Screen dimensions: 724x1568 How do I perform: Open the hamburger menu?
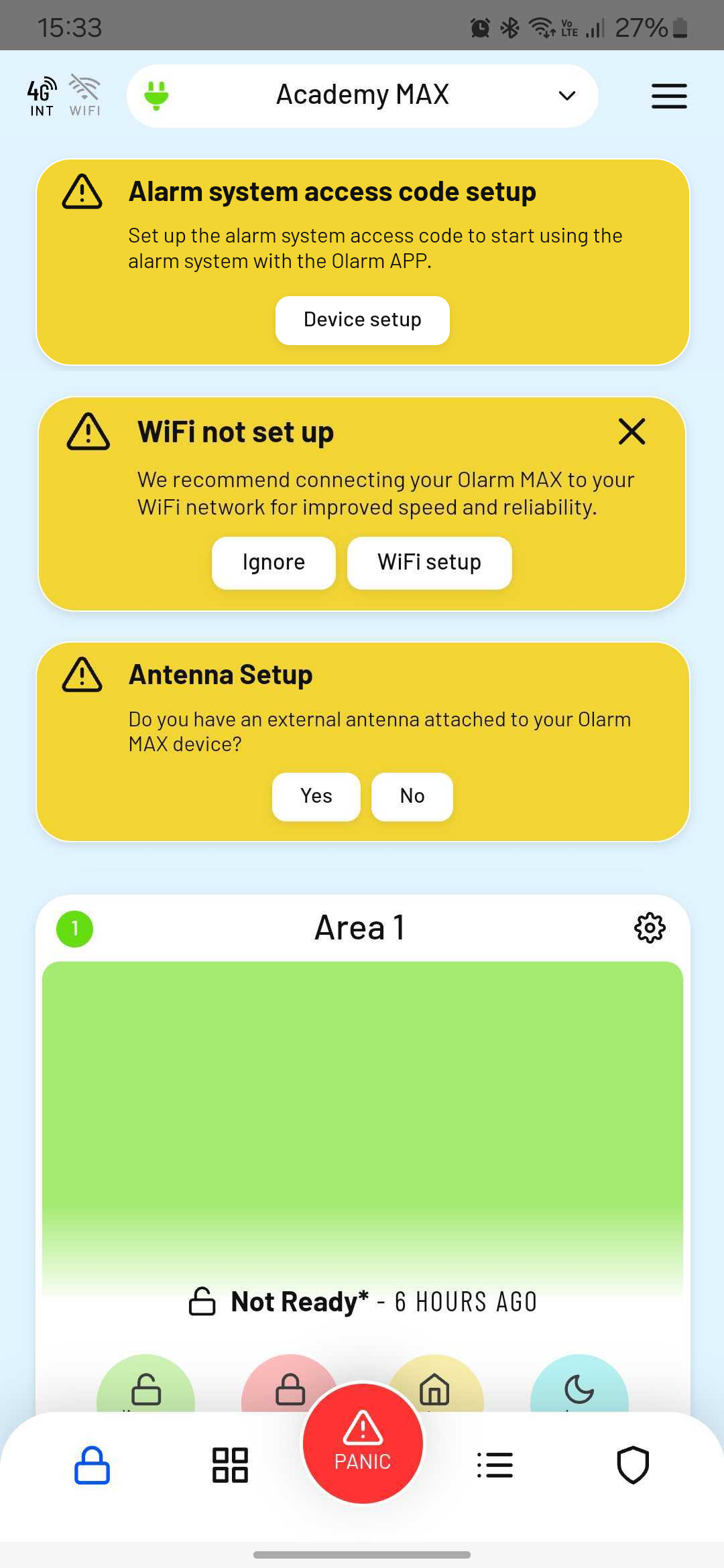pos(669,96)
